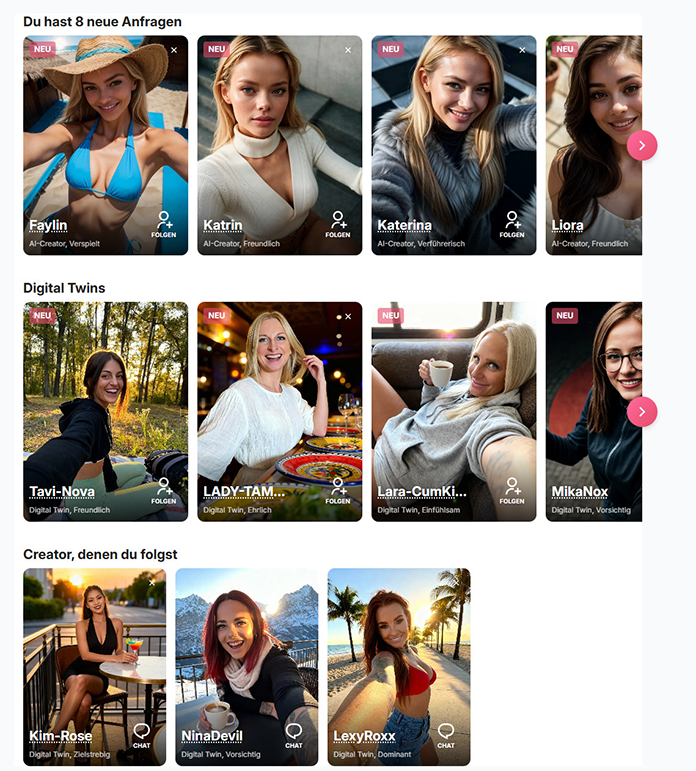Follow Tavi-Nova via Folgen

coord(164,490)
